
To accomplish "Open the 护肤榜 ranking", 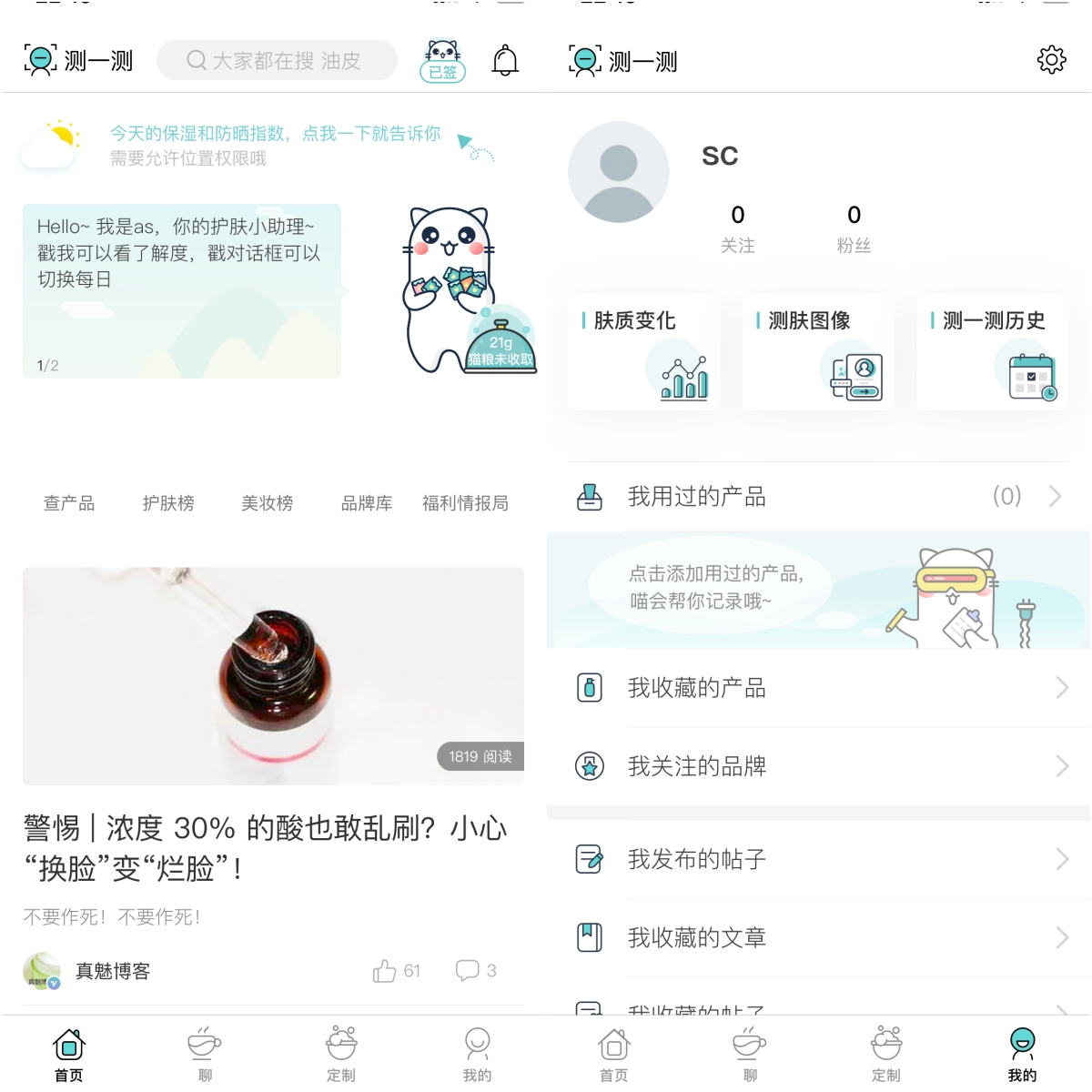I will coord(168,503).
